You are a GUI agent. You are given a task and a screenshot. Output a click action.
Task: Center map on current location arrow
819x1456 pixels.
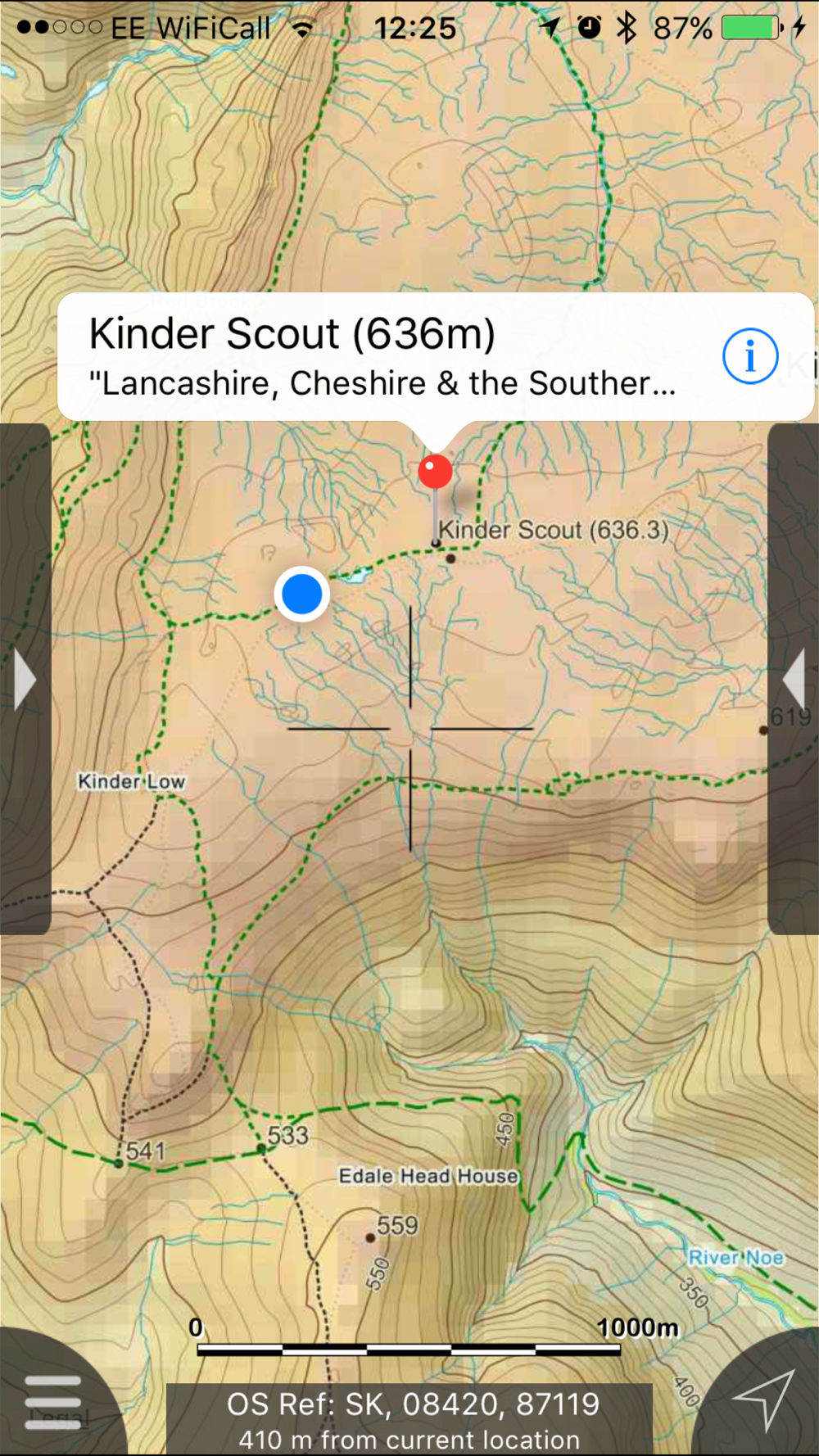(x=764, y=1399)
